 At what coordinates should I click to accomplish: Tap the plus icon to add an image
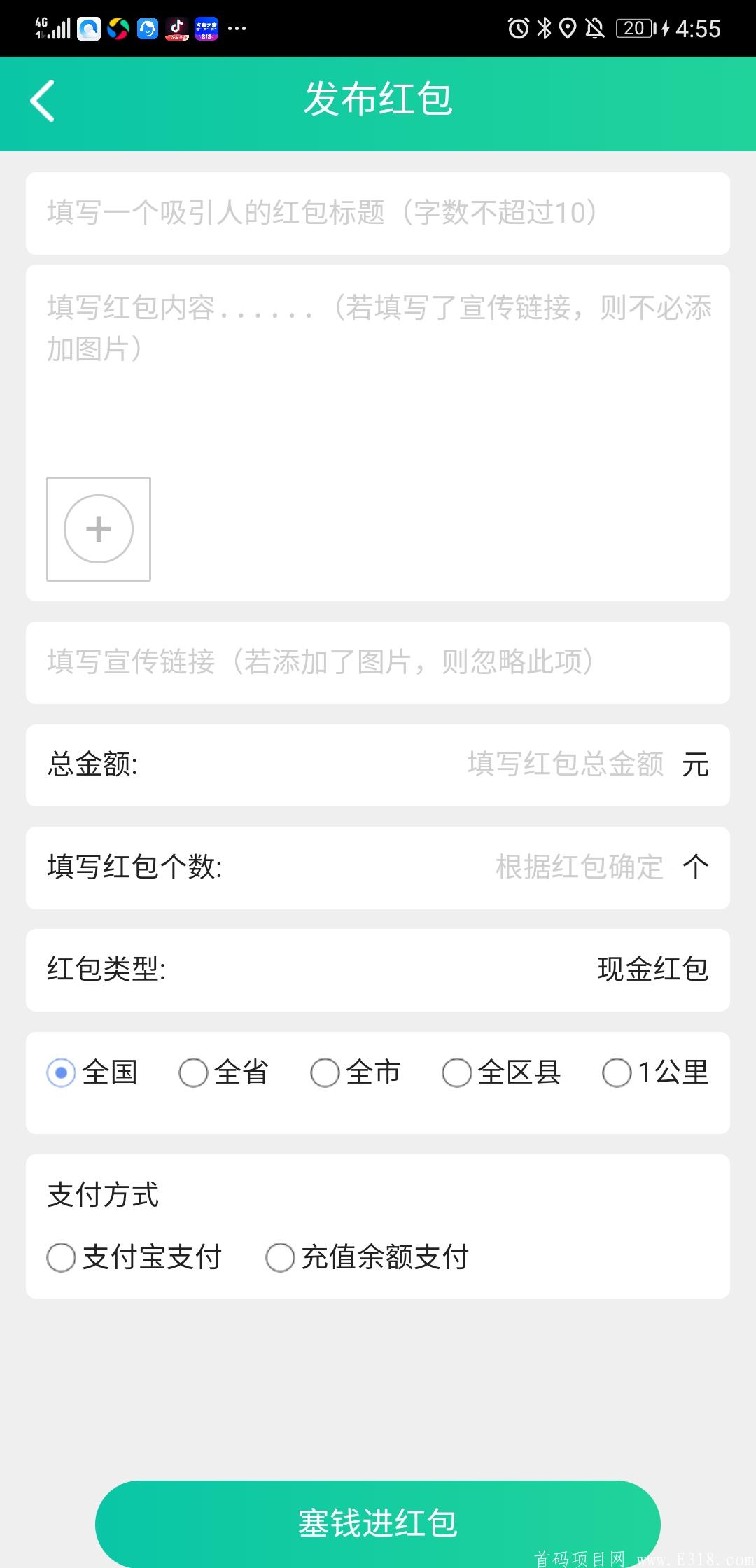click(98, 529)
